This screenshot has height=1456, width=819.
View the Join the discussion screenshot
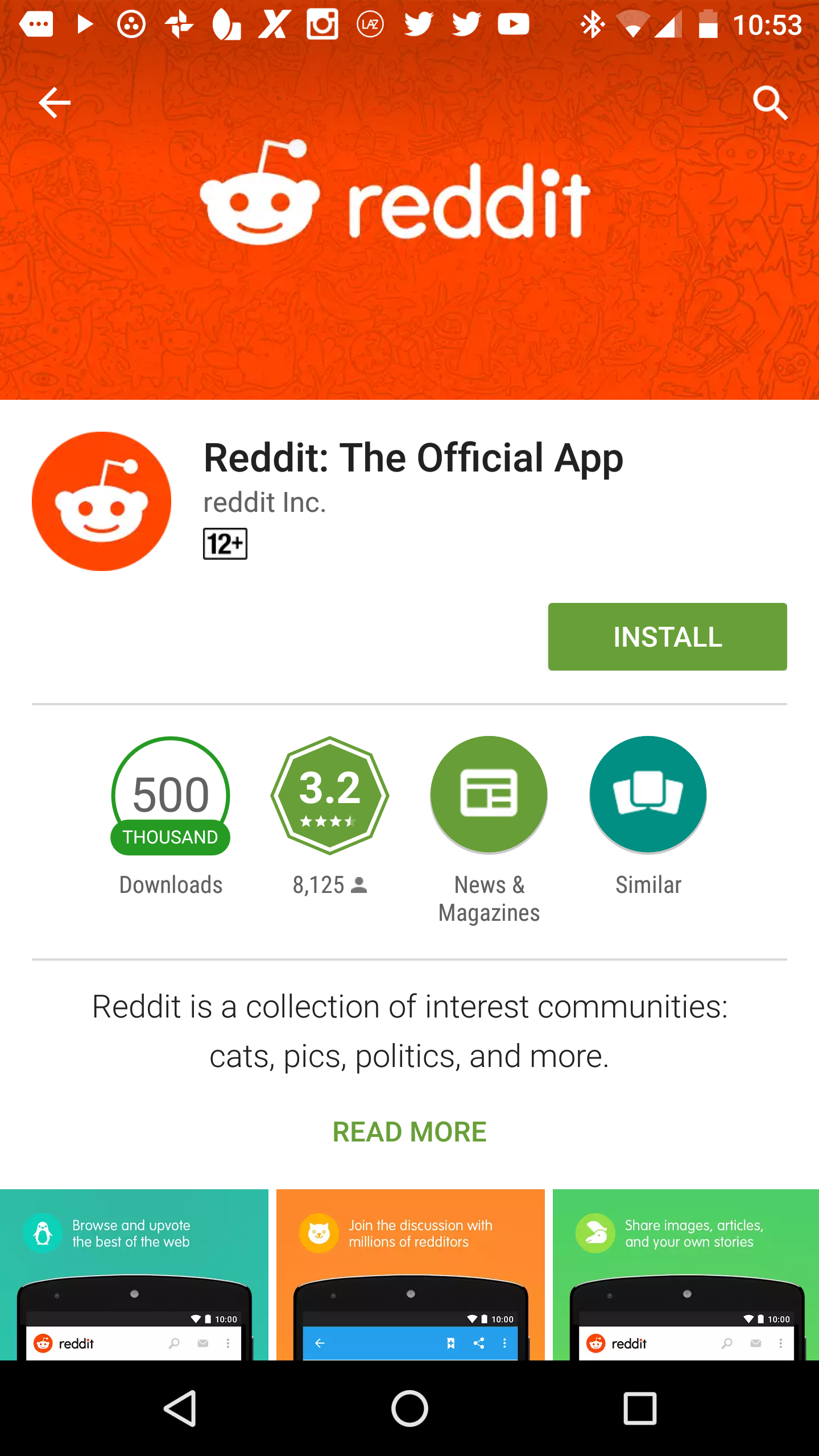(x=410, y=1274)
